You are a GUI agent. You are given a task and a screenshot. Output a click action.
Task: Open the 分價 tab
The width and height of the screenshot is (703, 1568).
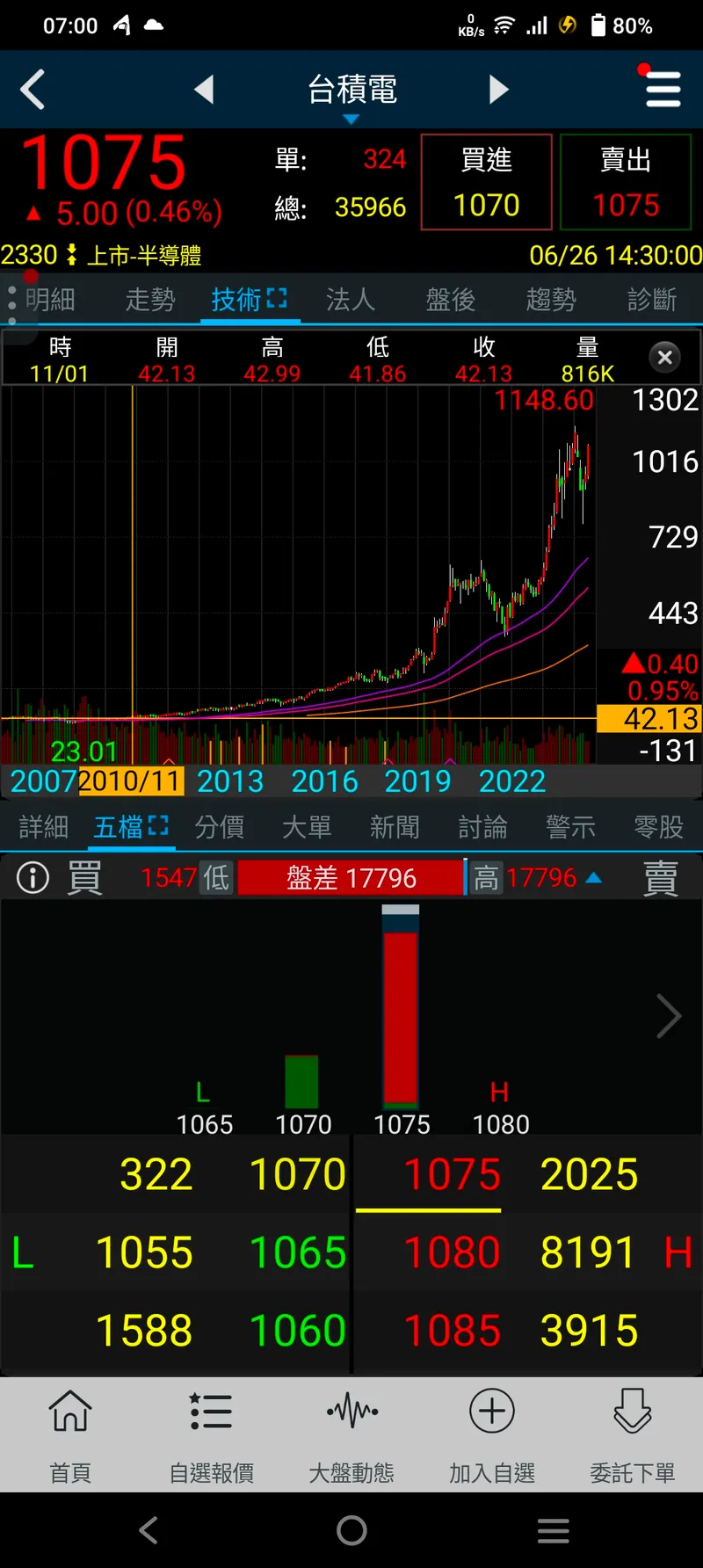tap(219, 827)
